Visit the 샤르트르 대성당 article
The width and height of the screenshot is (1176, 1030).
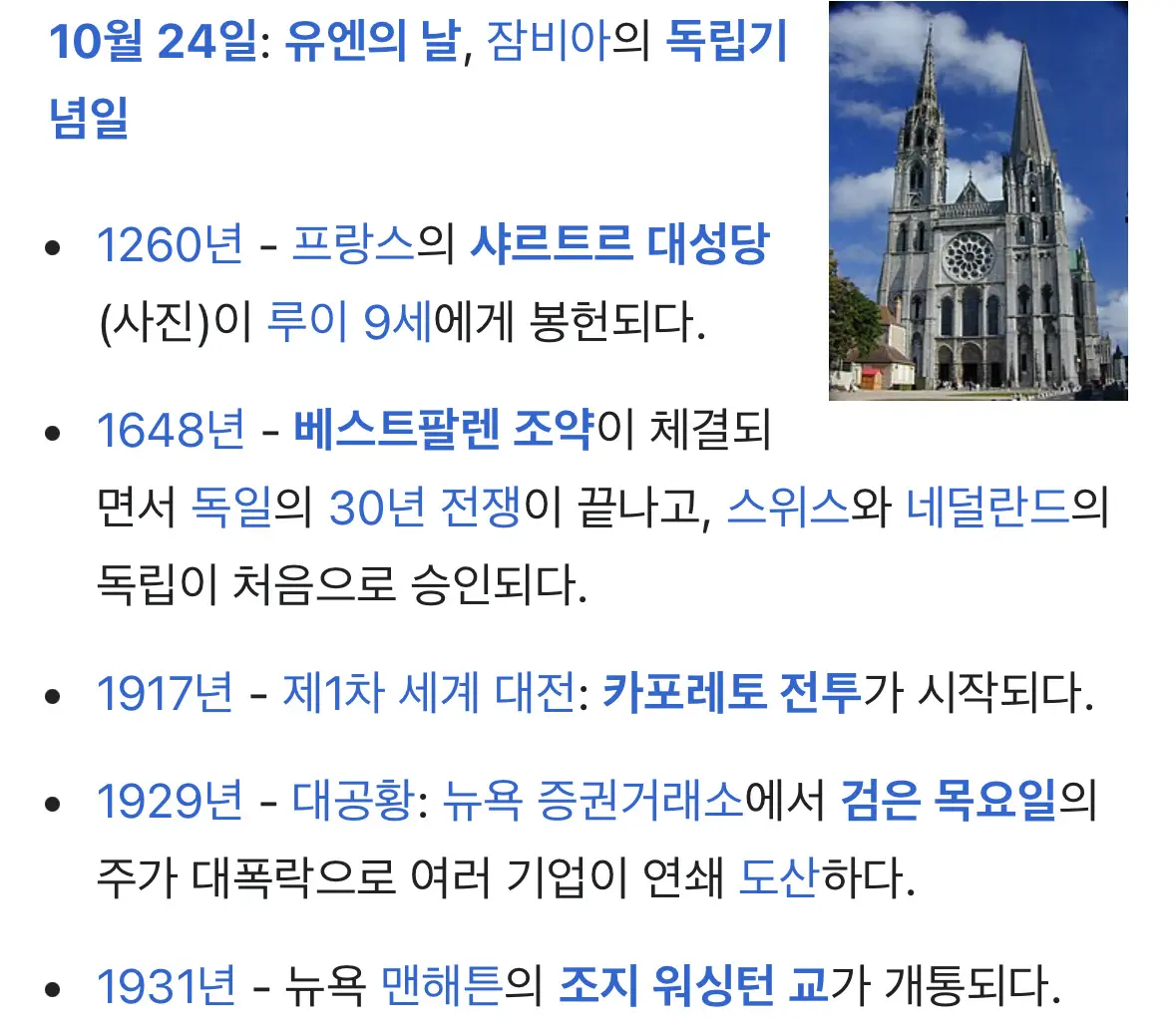coord(620,244)
